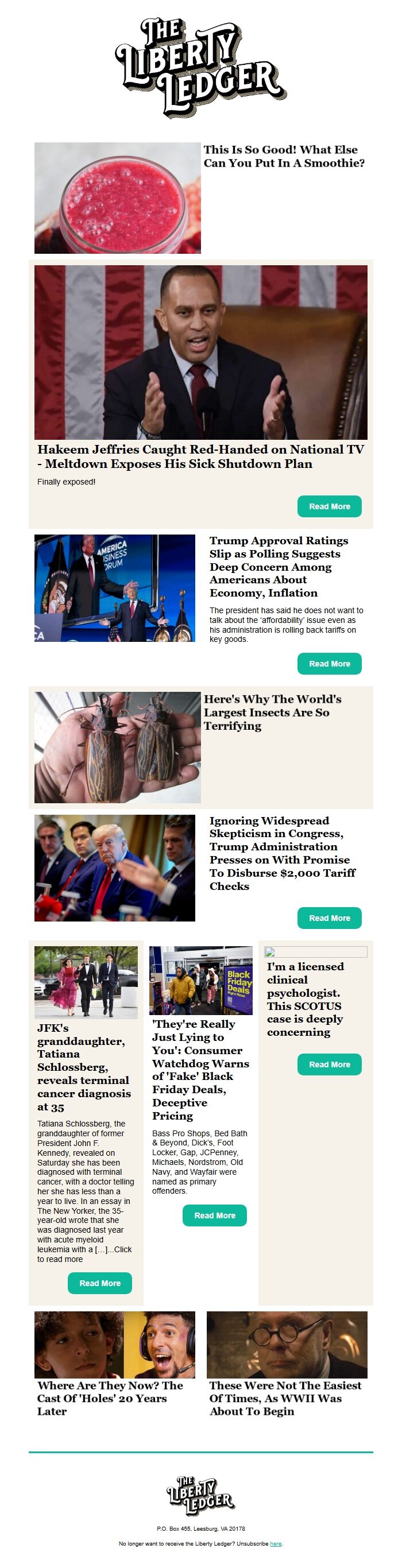Read More about Trump approval ratings

click(x=329, y=664)
